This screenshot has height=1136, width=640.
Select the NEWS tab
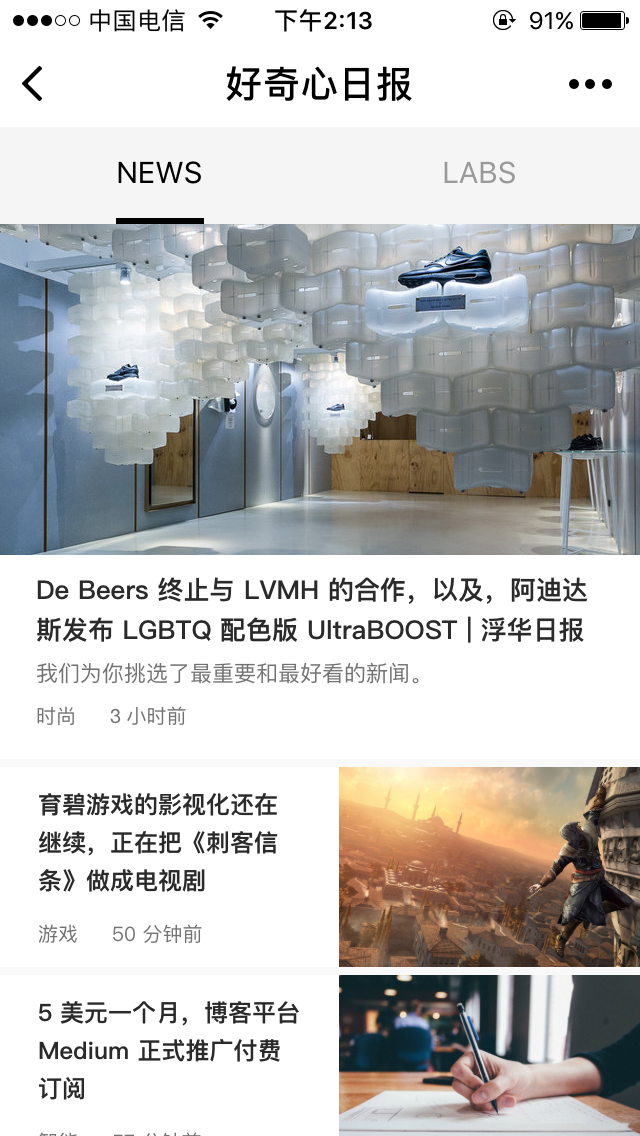click(x=160, y=173)
